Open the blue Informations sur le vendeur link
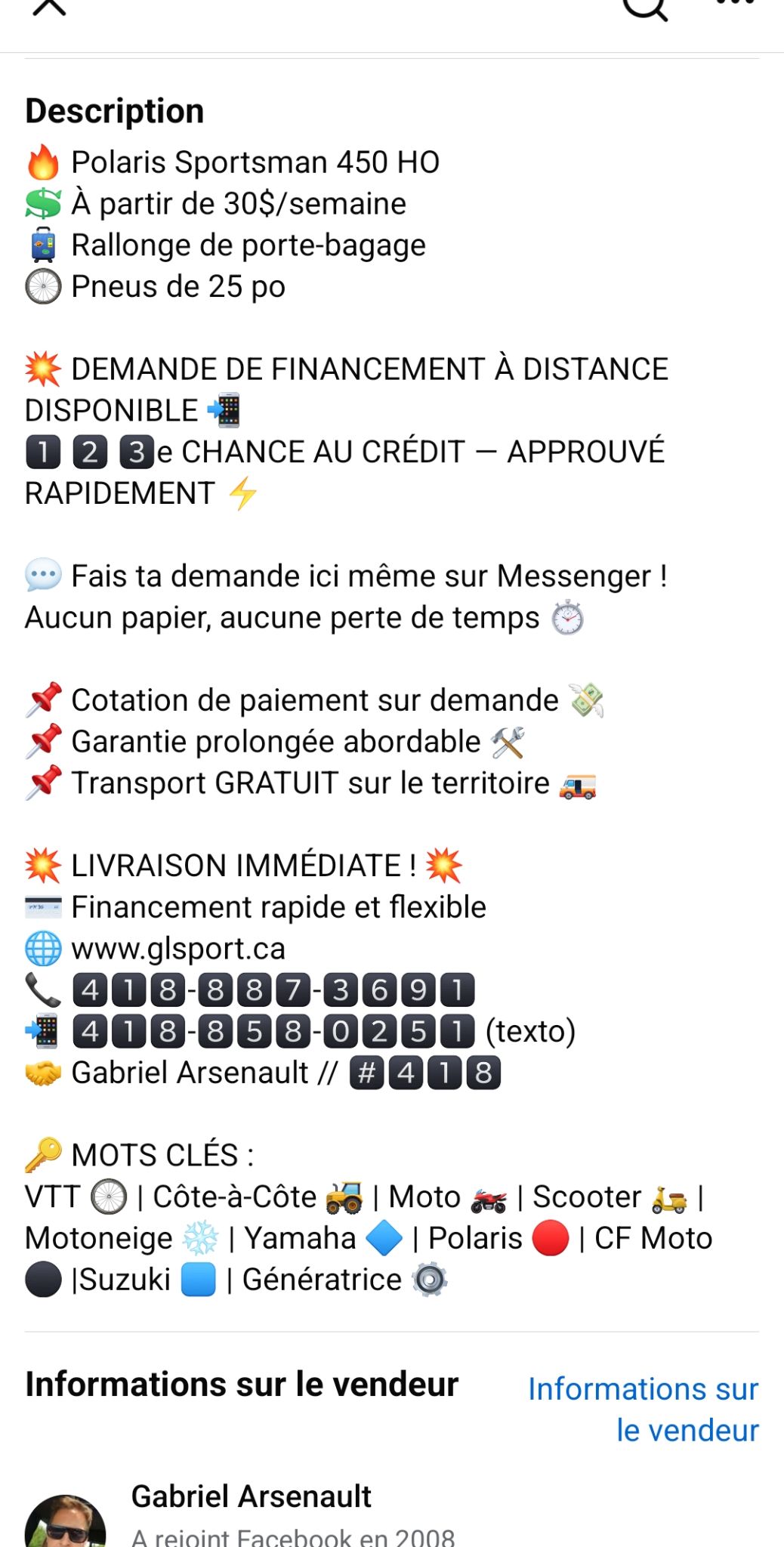784x1547 pixels. (x=644, y=1410)
